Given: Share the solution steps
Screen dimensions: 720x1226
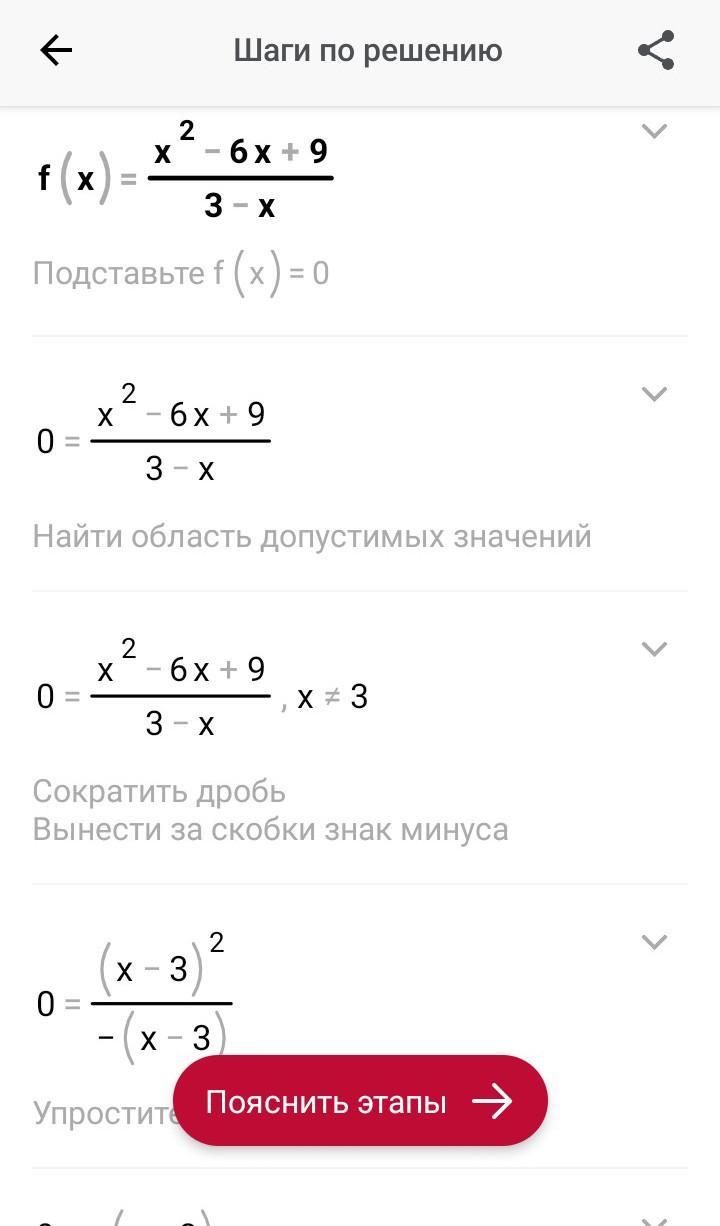Looking at the screenshot, I should click(656, 51).
